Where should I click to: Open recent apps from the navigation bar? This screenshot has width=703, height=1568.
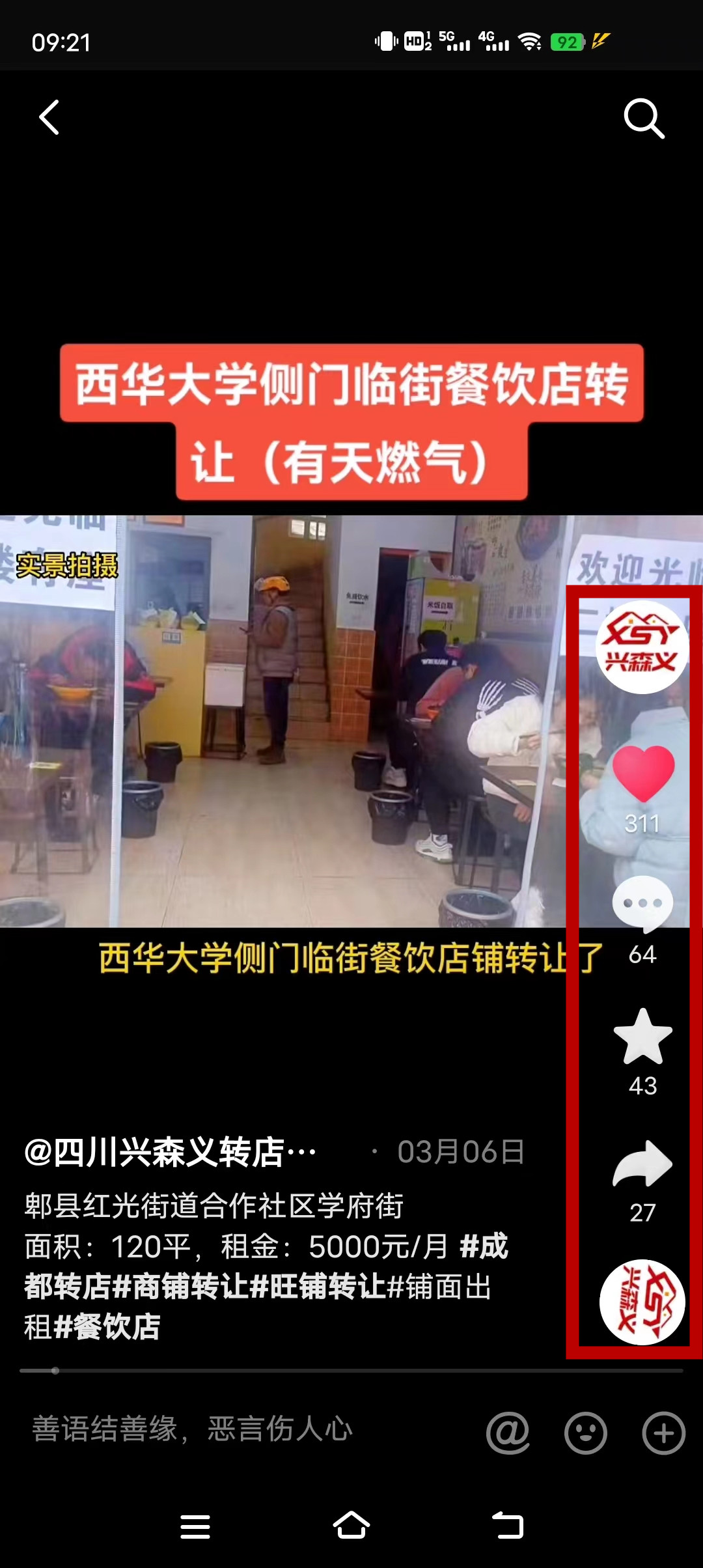[195, 1526]
